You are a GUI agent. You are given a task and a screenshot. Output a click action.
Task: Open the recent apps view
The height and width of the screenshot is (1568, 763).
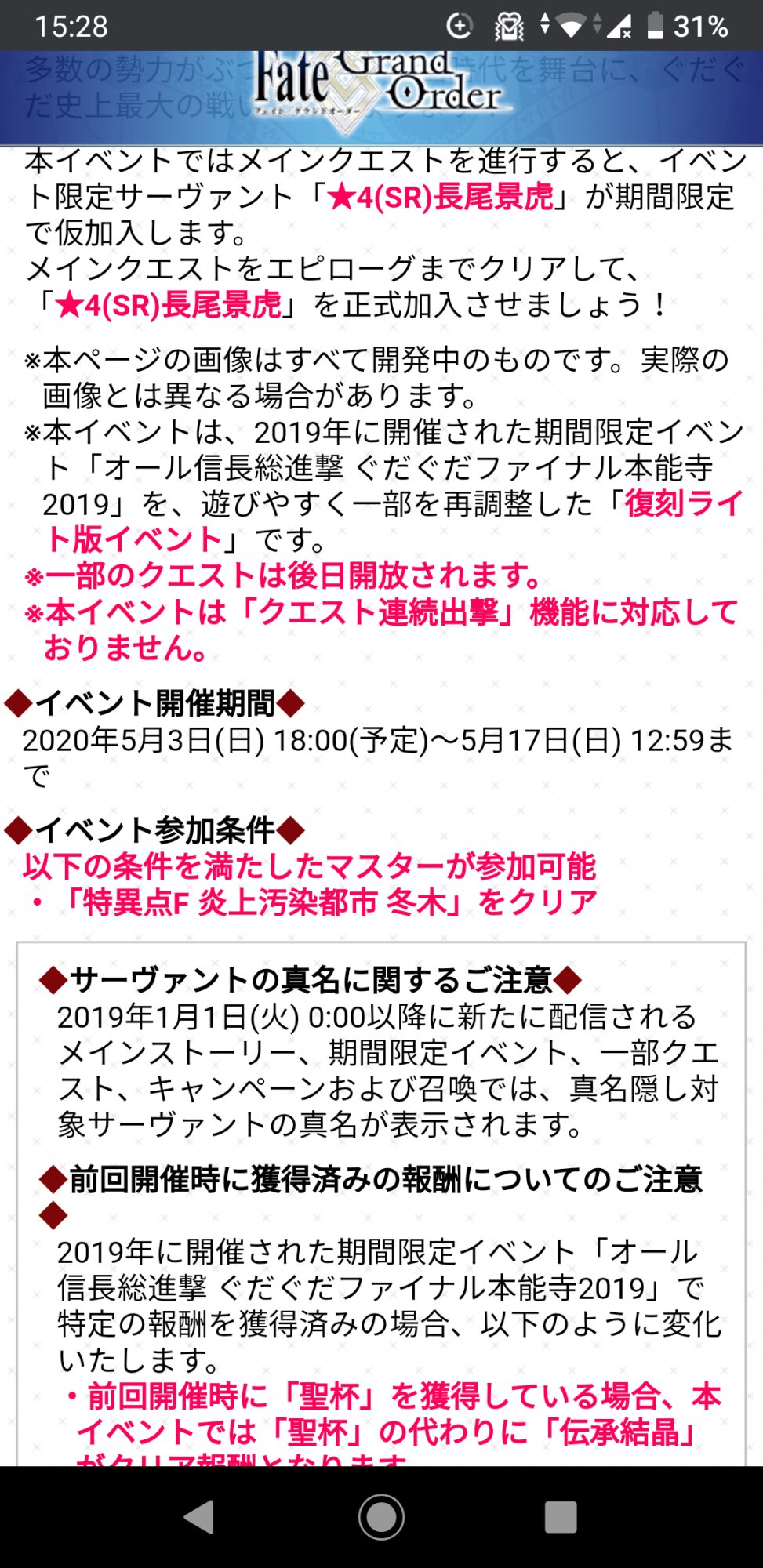[561, 1516]
